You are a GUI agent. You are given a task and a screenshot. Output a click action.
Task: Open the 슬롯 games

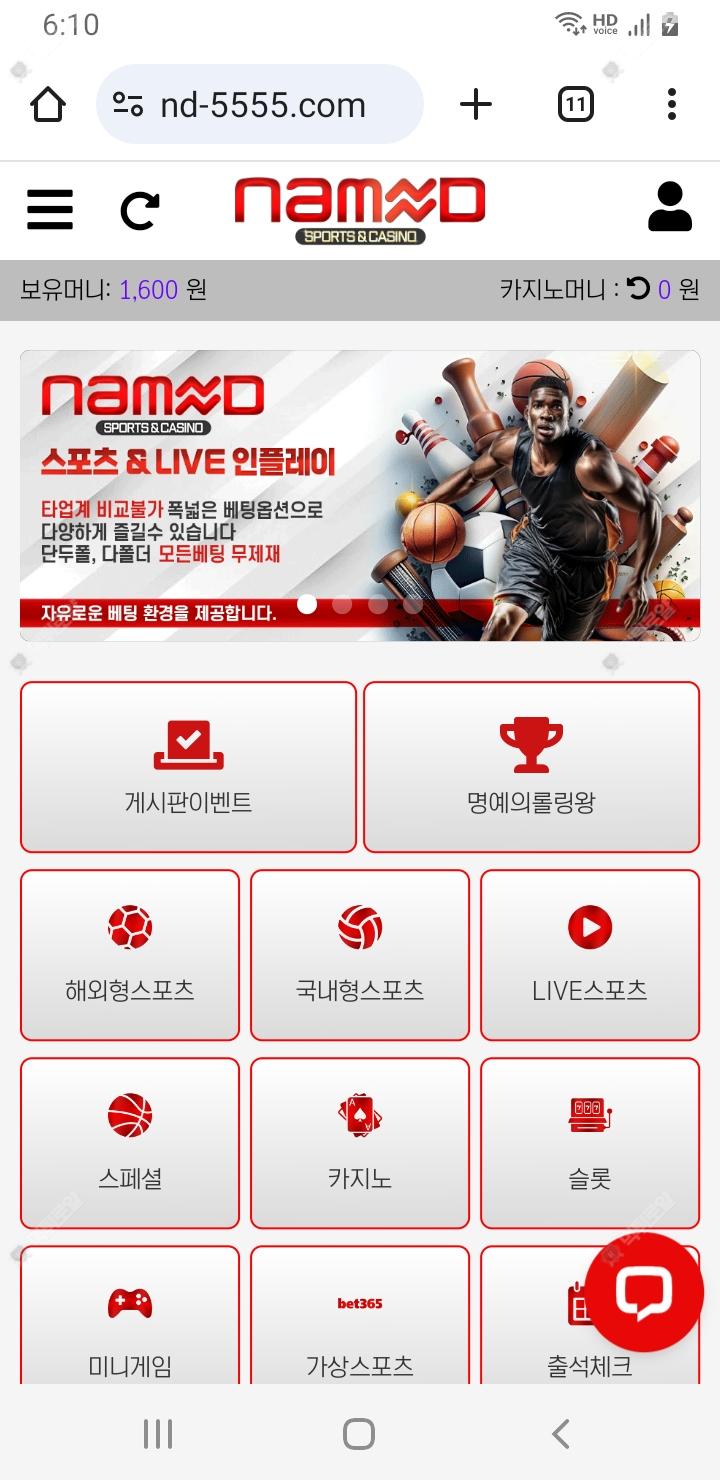coord(590,1143)
